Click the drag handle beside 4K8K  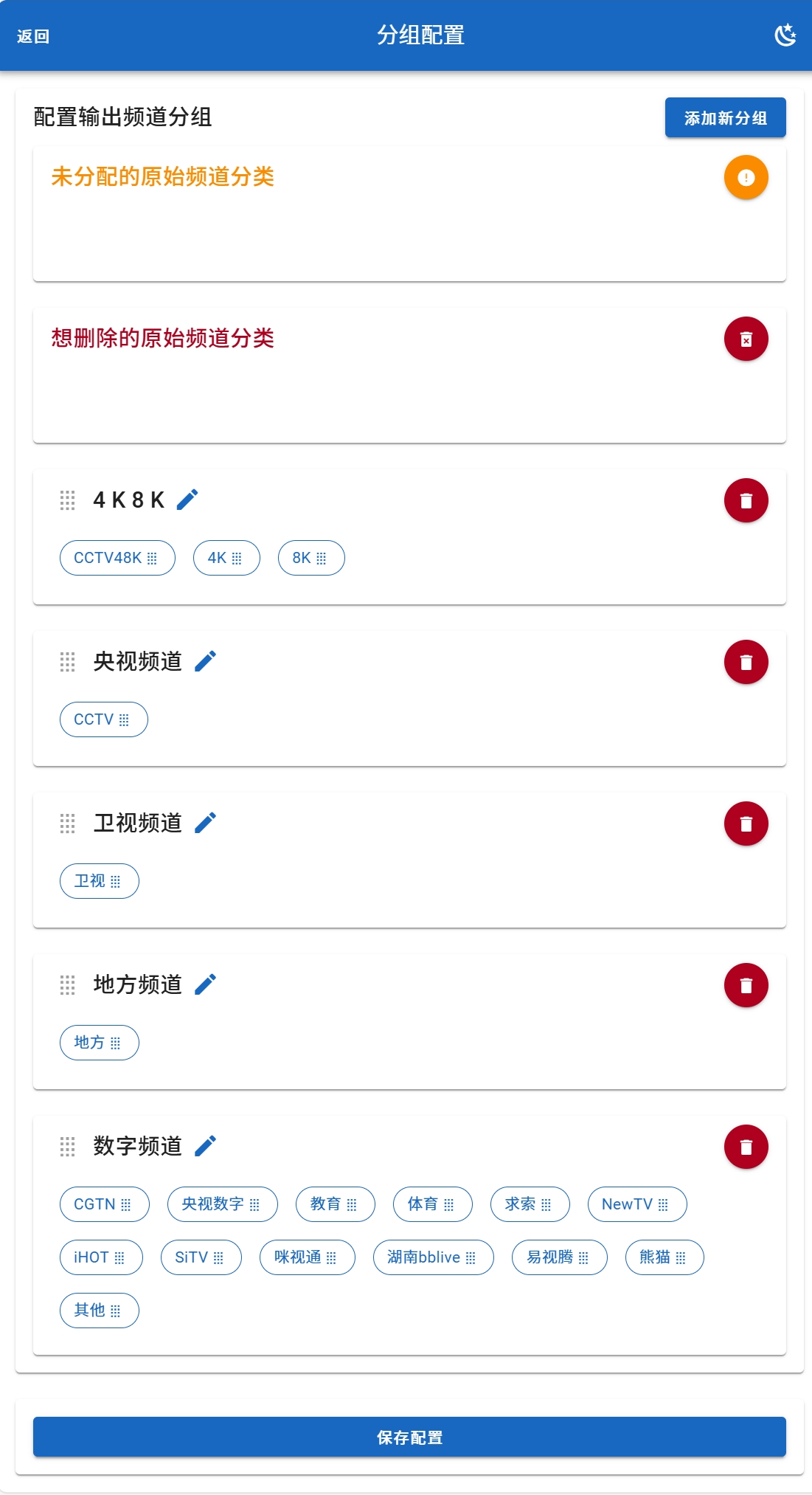[x=69, y=500]
